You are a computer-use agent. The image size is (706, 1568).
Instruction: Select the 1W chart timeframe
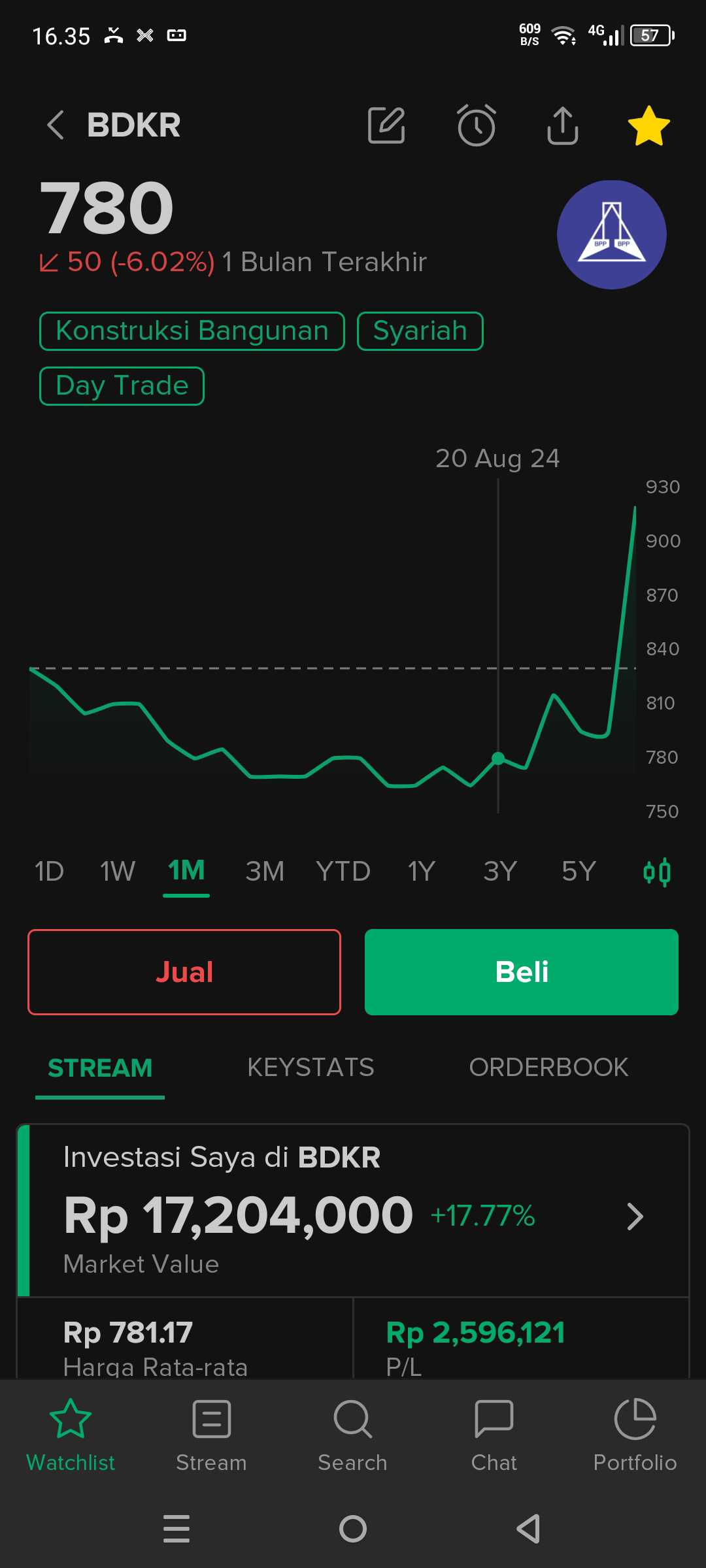[x=118, y=871]
